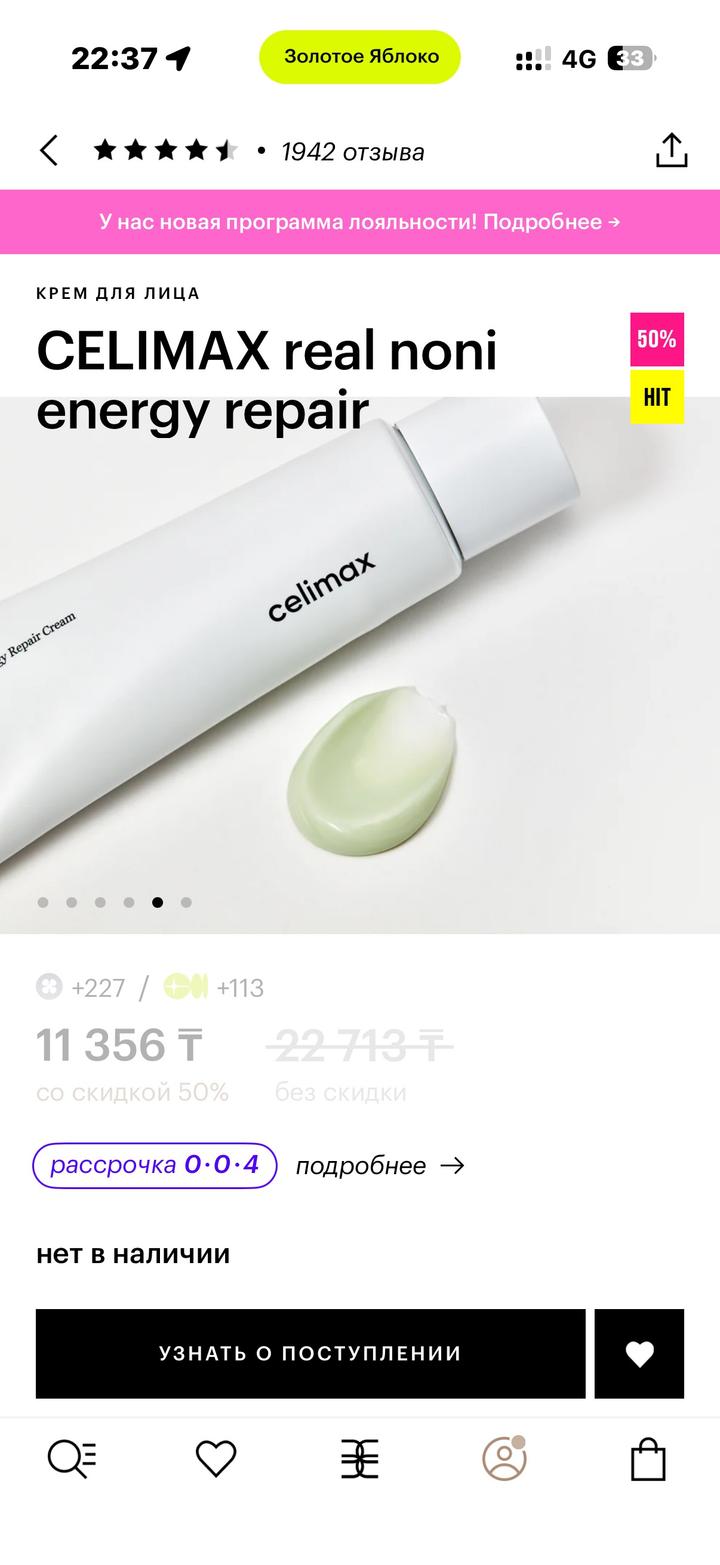Go back to the previous screen
This screenshot has height=1565, width=720.
(49, 151)
